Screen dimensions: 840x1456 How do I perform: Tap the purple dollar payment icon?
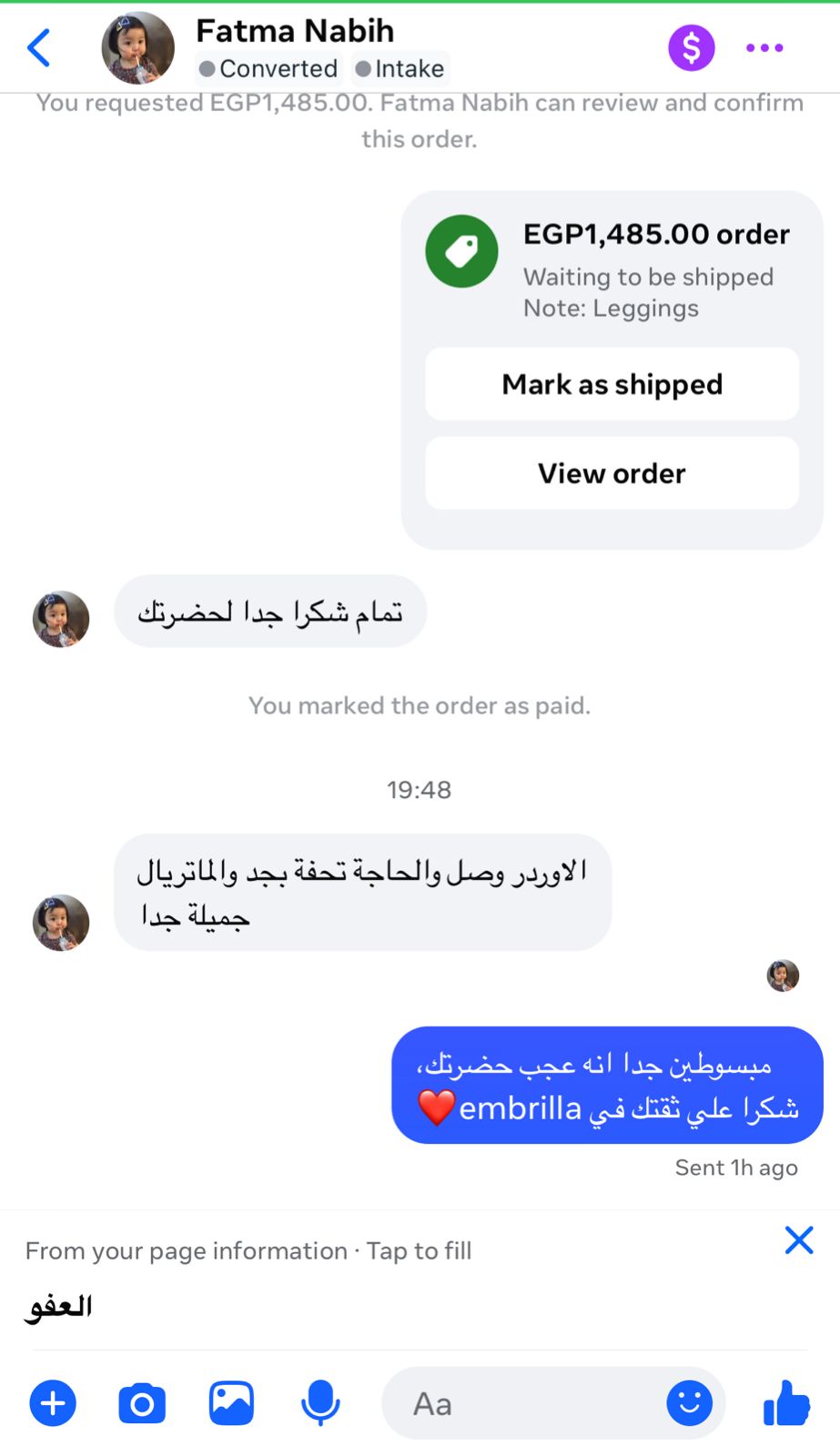click(691, 48)
